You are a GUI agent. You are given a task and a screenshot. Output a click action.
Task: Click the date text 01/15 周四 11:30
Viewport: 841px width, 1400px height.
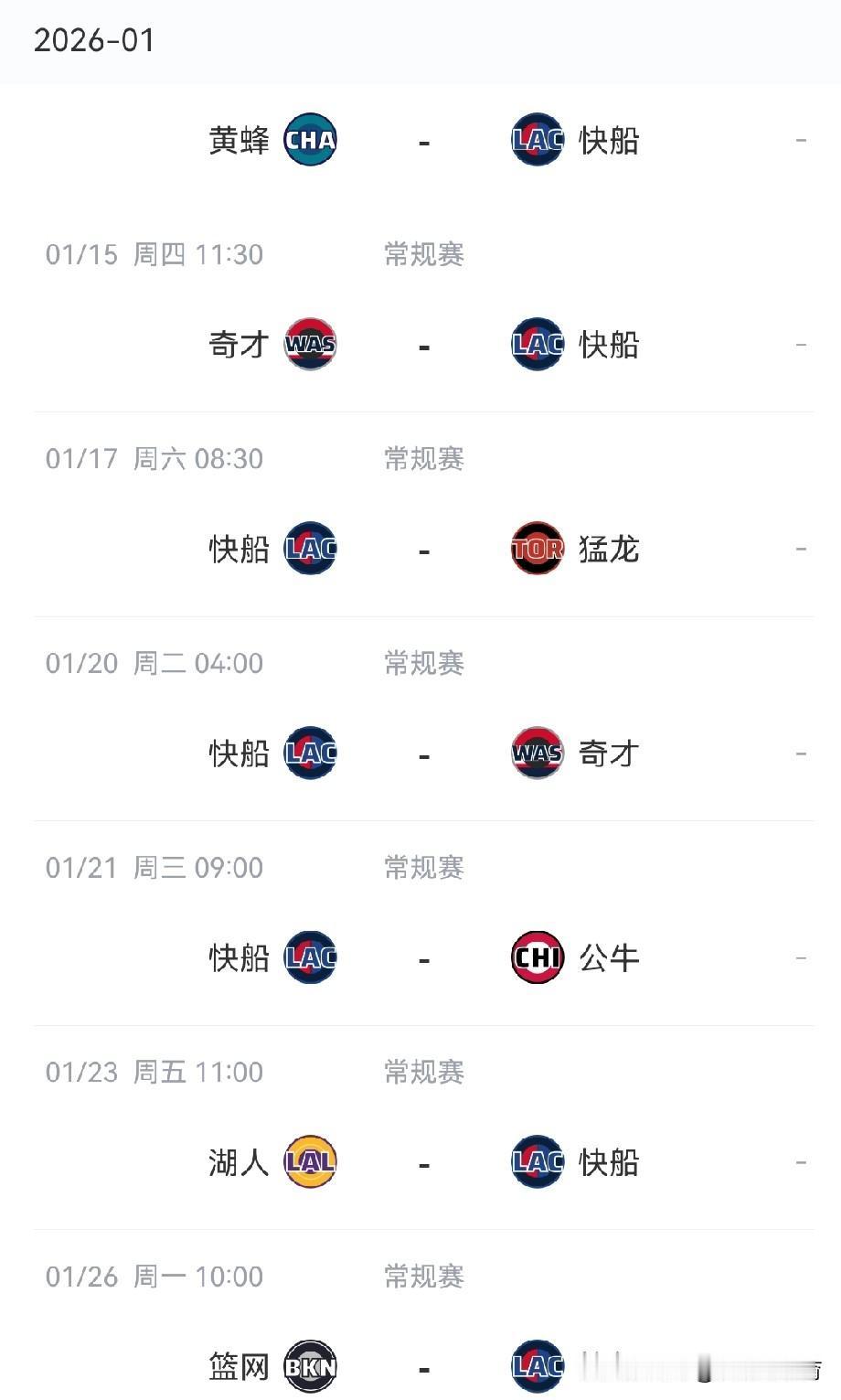pyautogui.click(x=154, y=254)
